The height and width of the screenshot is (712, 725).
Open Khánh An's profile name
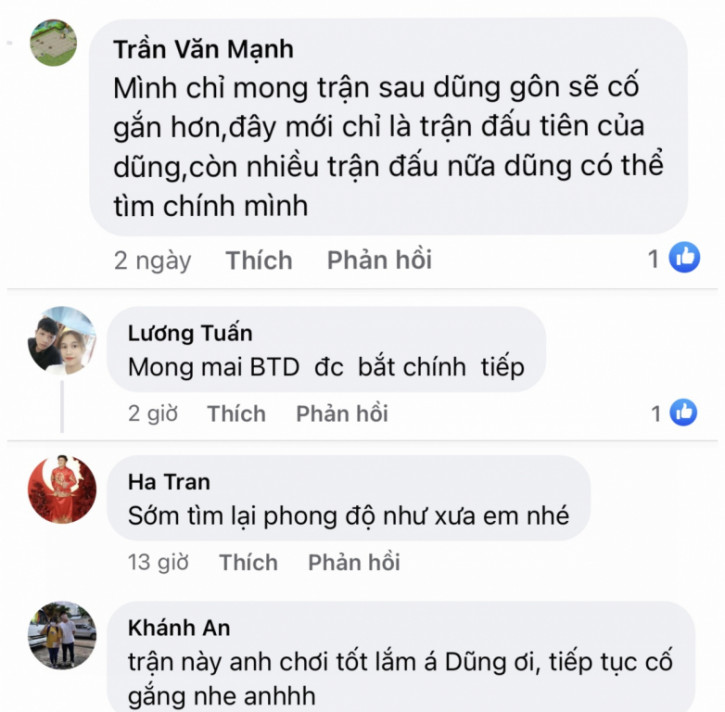click(179, 628)
